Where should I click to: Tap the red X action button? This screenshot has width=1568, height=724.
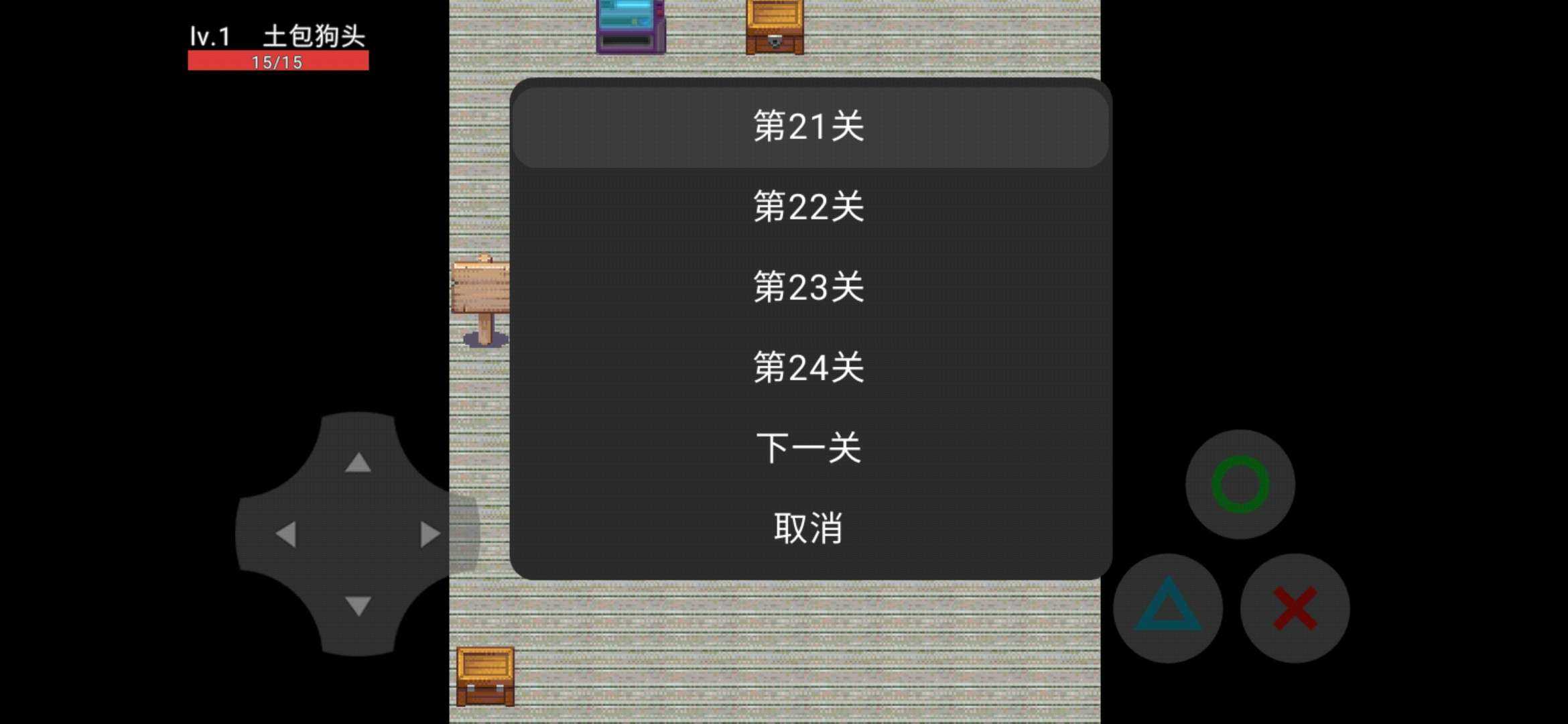click(x=1295, y=607)
